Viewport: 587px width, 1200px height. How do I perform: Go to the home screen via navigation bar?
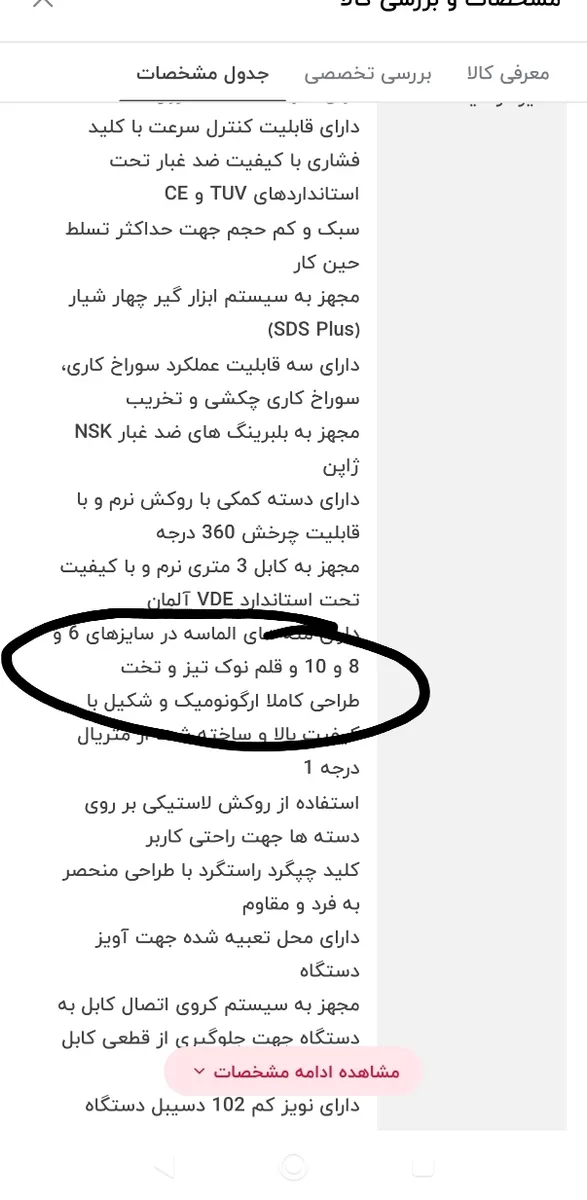point(294,1165)
